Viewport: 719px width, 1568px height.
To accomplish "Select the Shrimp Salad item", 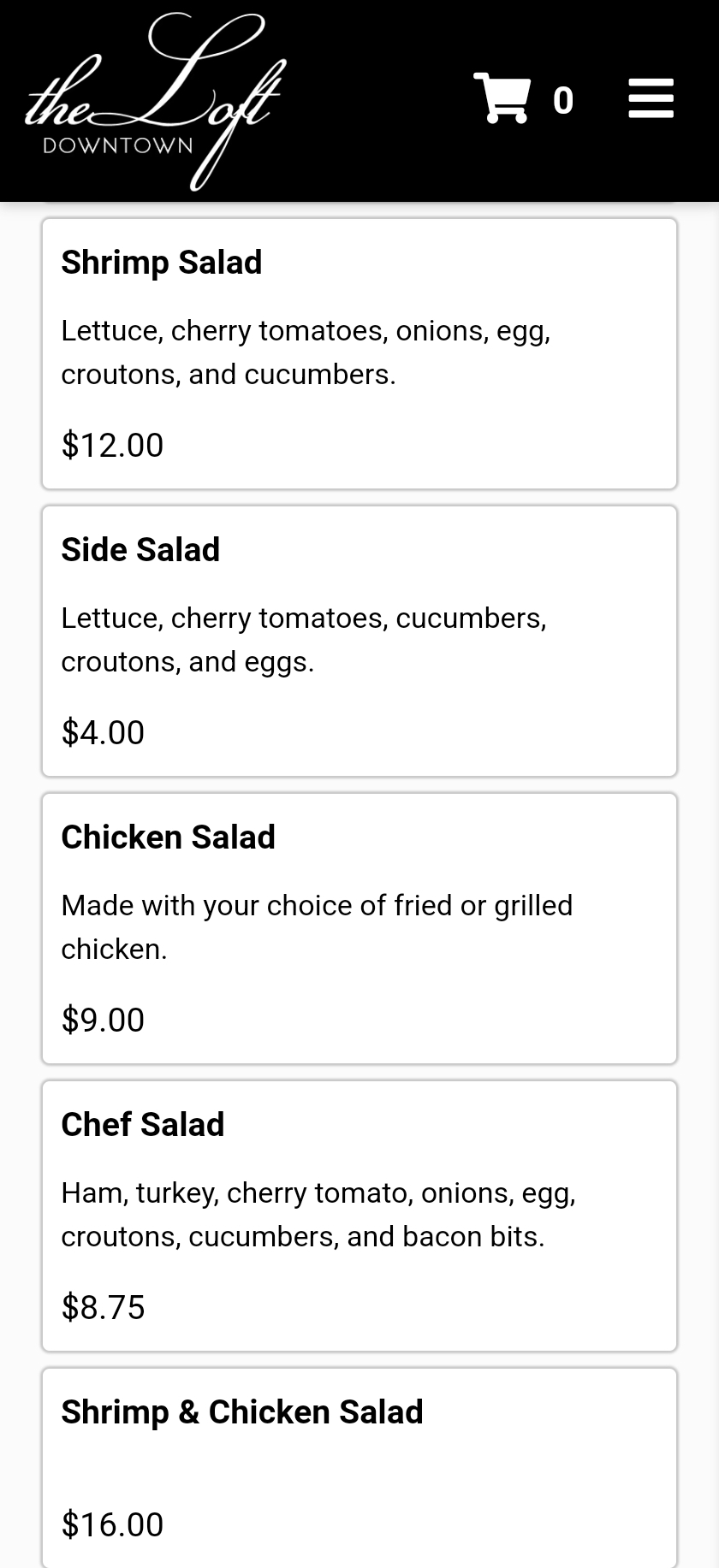I will [x=359, y=353].
